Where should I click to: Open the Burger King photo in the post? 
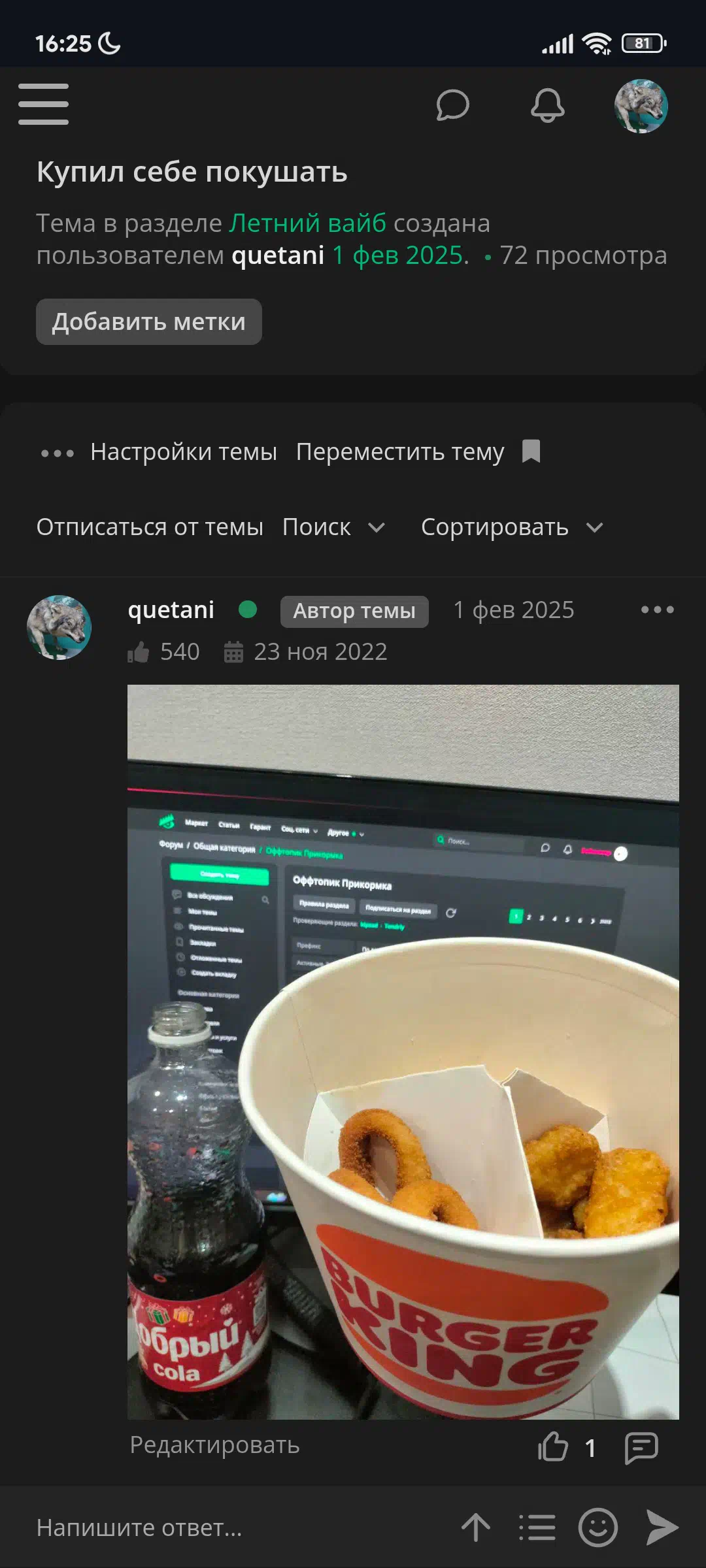tap(403, 1052)
